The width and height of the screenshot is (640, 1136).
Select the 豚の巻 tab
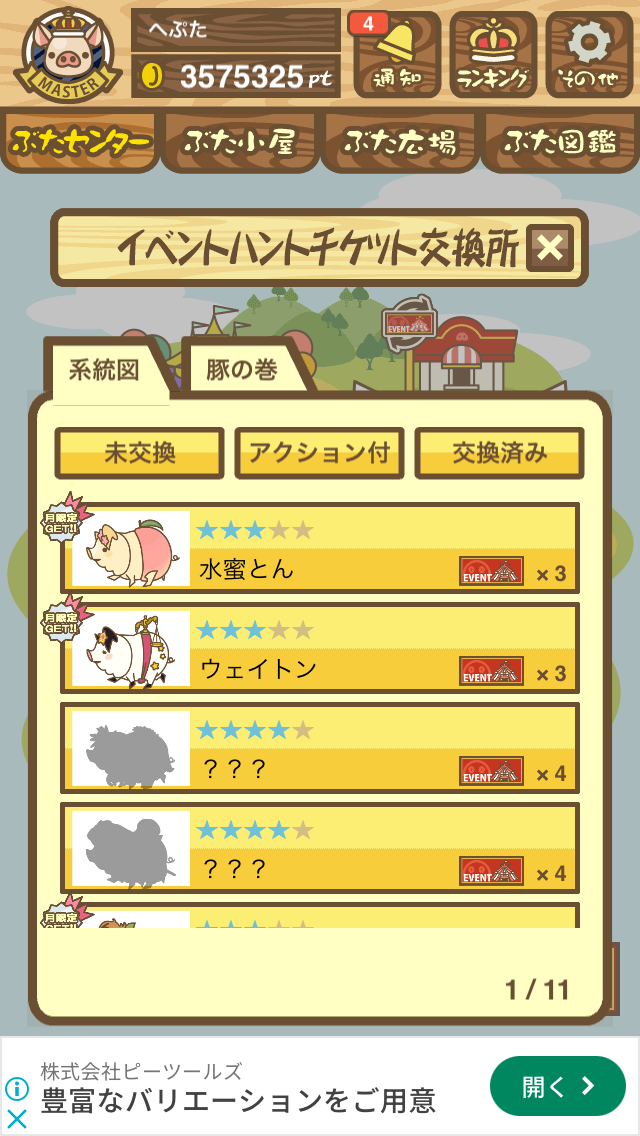pos(244,369)
